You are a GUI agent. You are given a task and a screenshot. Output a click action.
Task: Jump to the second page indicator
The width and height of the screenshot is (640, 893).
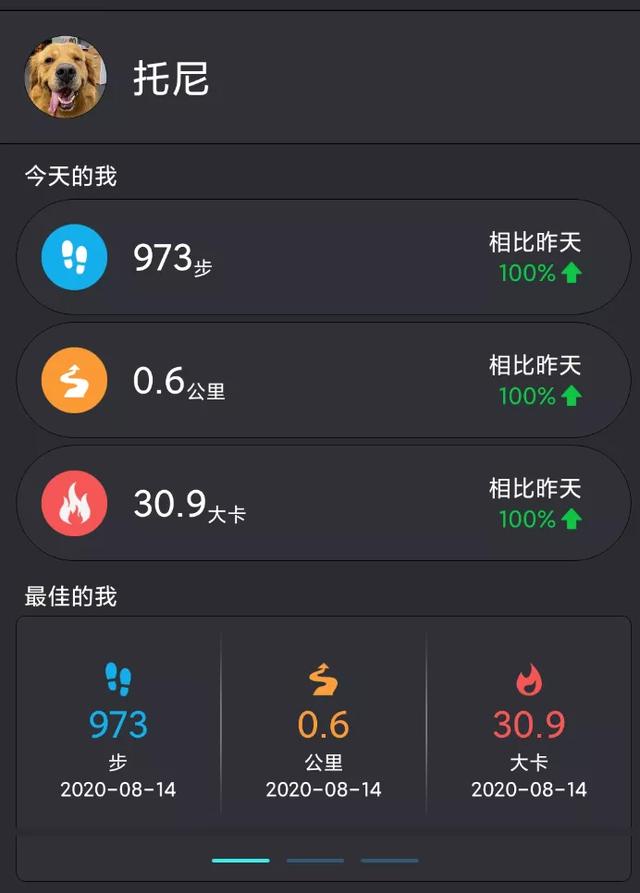click(x=315, y=860)
